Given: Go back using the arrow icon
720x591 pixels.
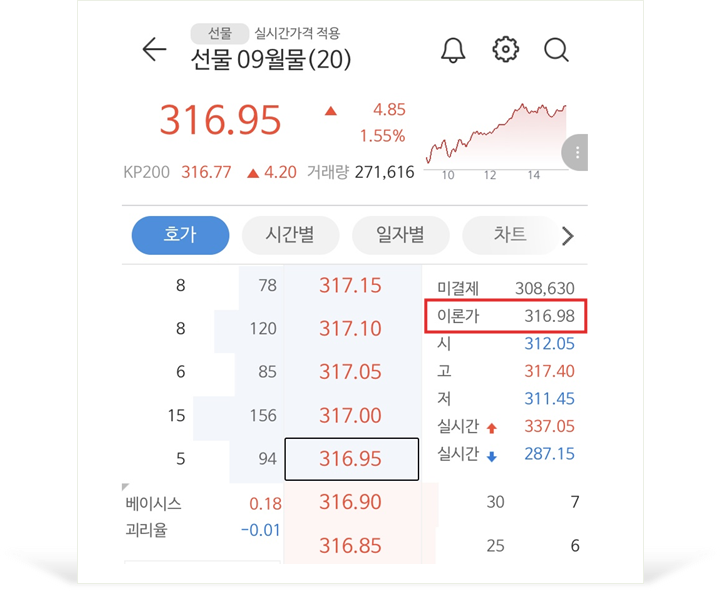Looking at the screenshot, I should 154,49.
